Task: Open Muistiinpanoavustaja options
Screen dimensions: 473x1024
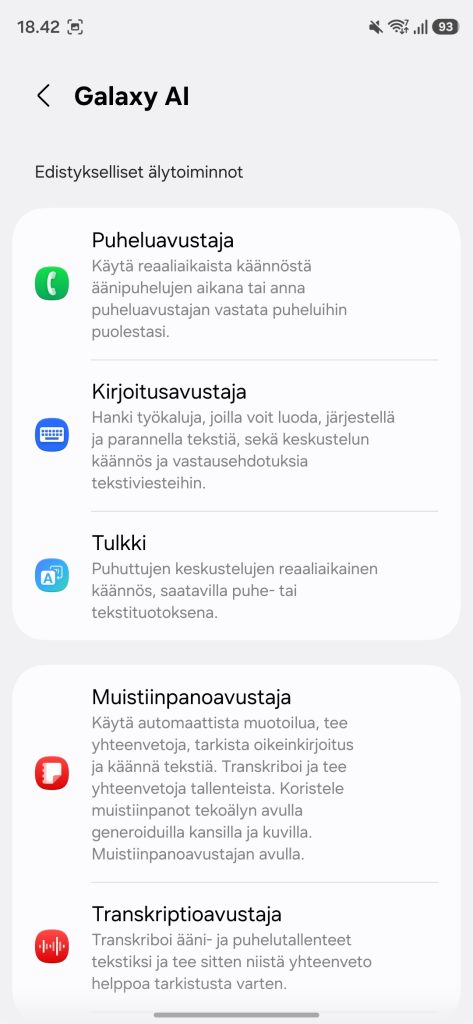Action: 236,774
